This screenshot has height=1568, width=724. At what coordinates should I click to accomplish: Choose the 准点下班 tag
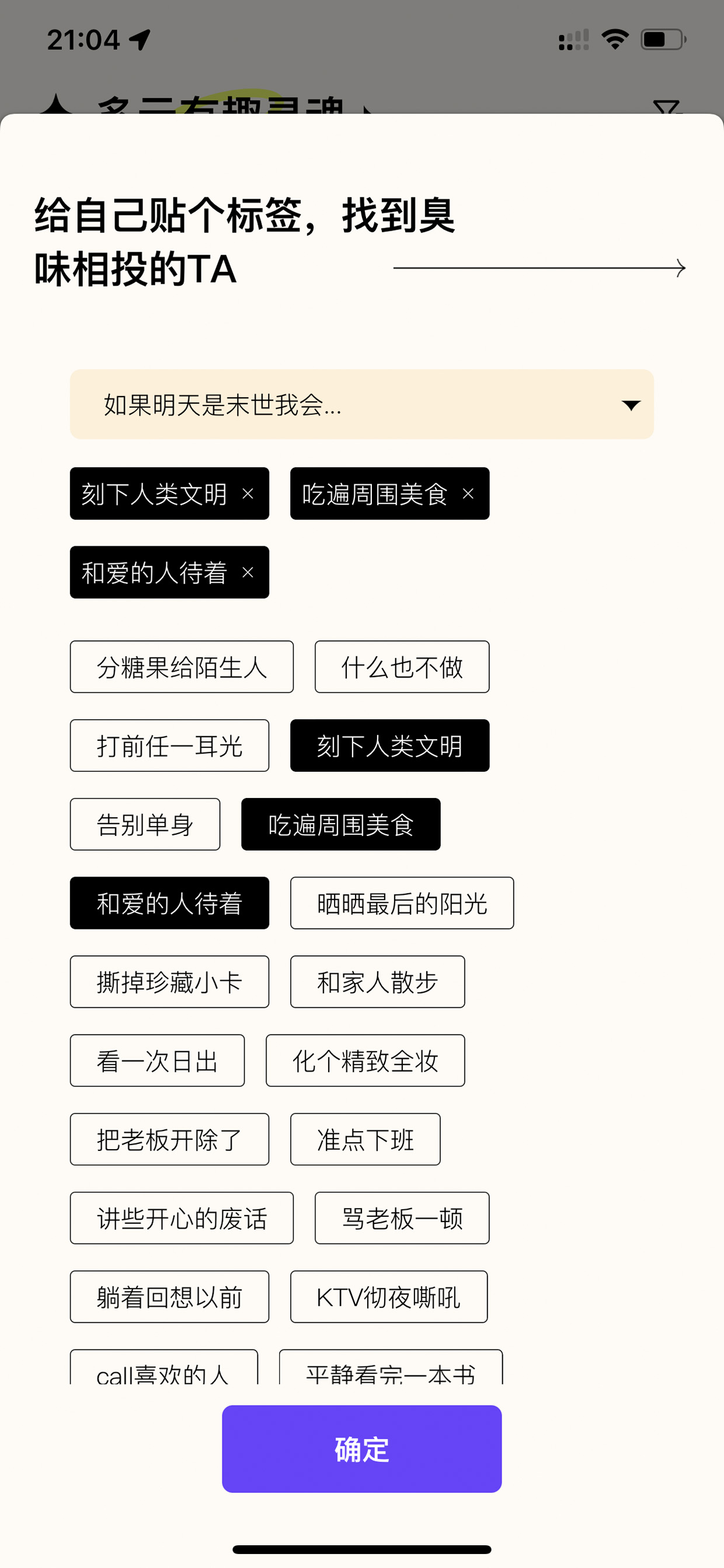pyautogui.click(x=365, y=1139)
